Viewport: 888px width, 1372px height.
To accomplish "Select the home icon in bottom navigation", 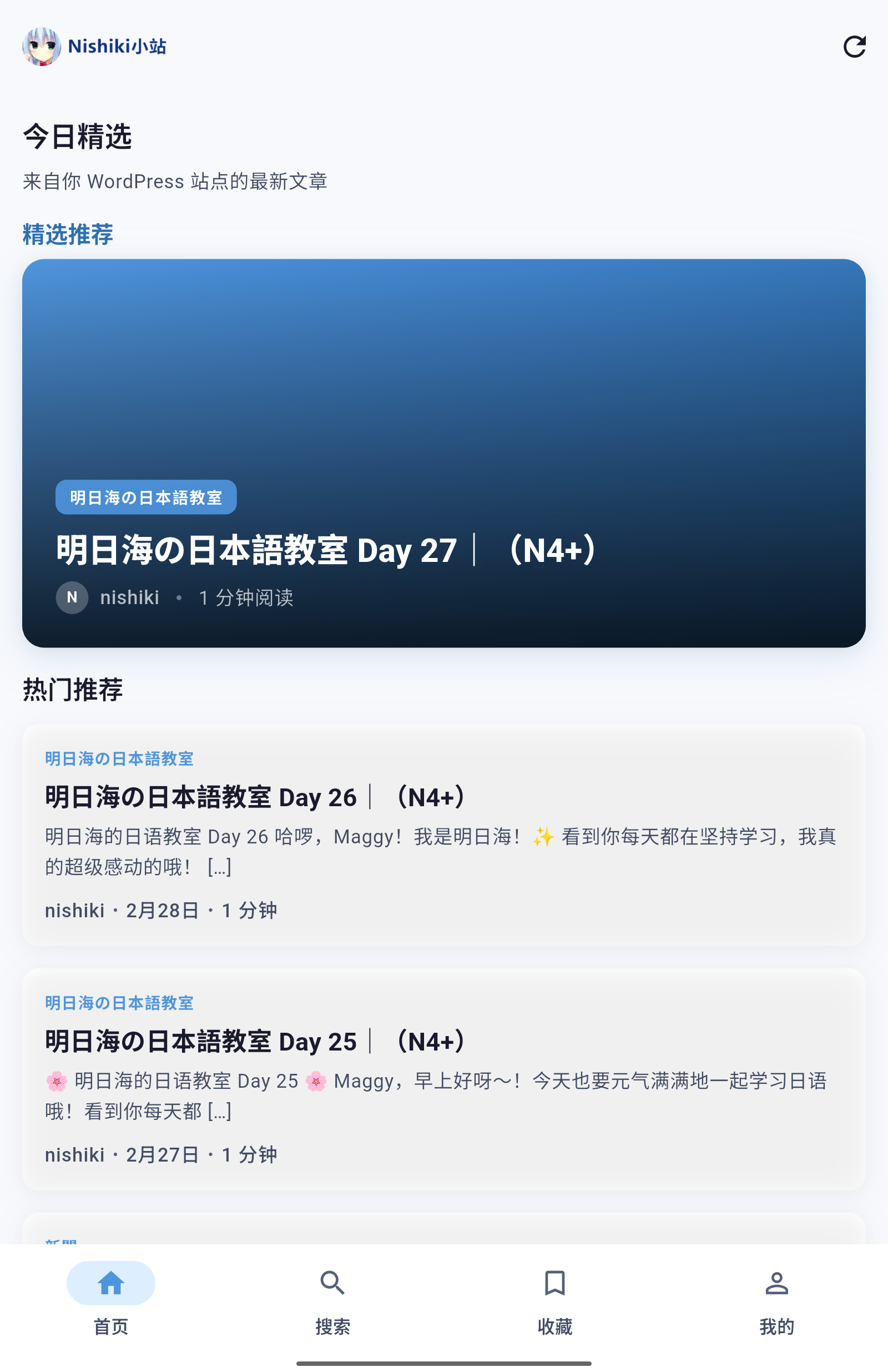I will tap(110, 1283).
